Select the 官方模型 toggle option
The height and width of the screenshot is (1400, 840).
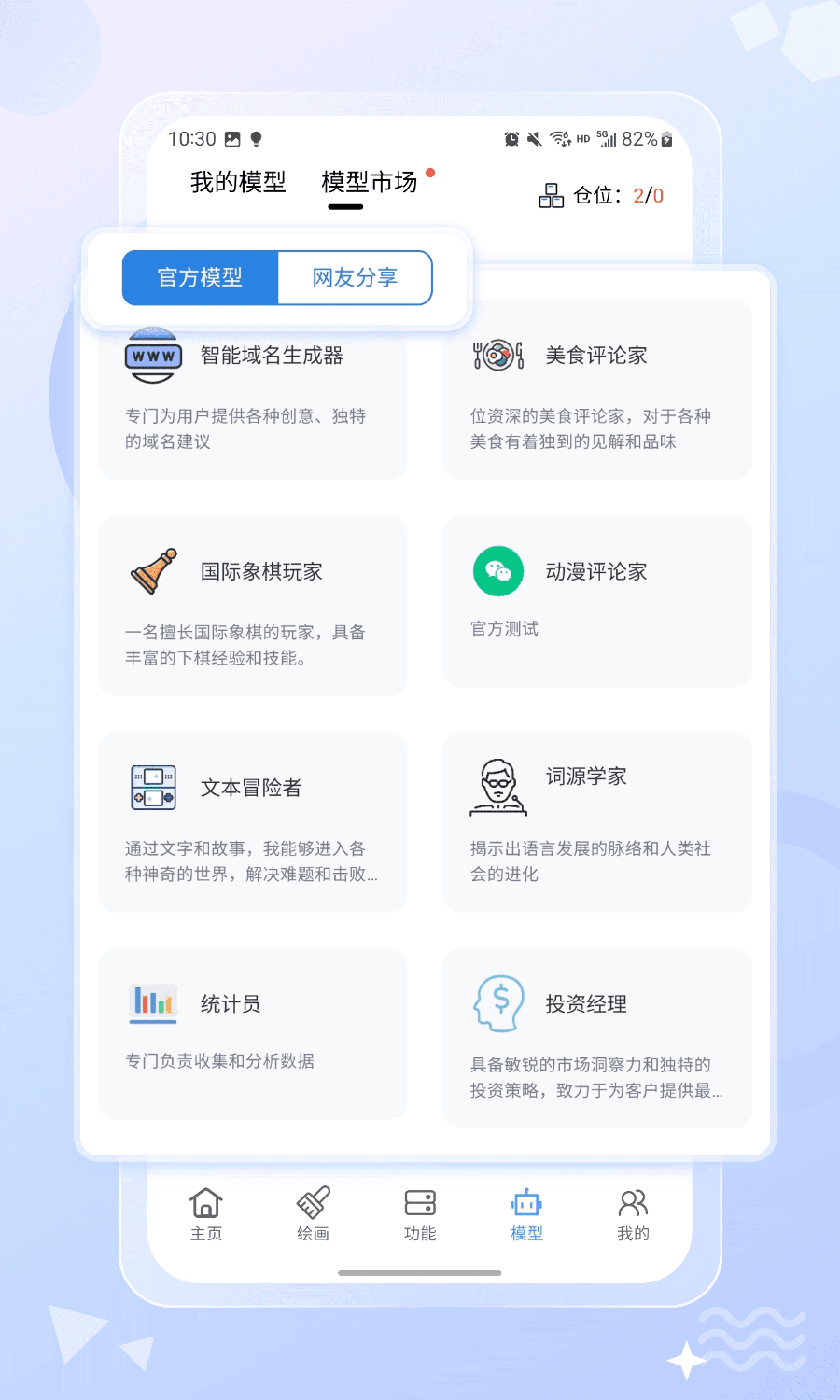200,277
